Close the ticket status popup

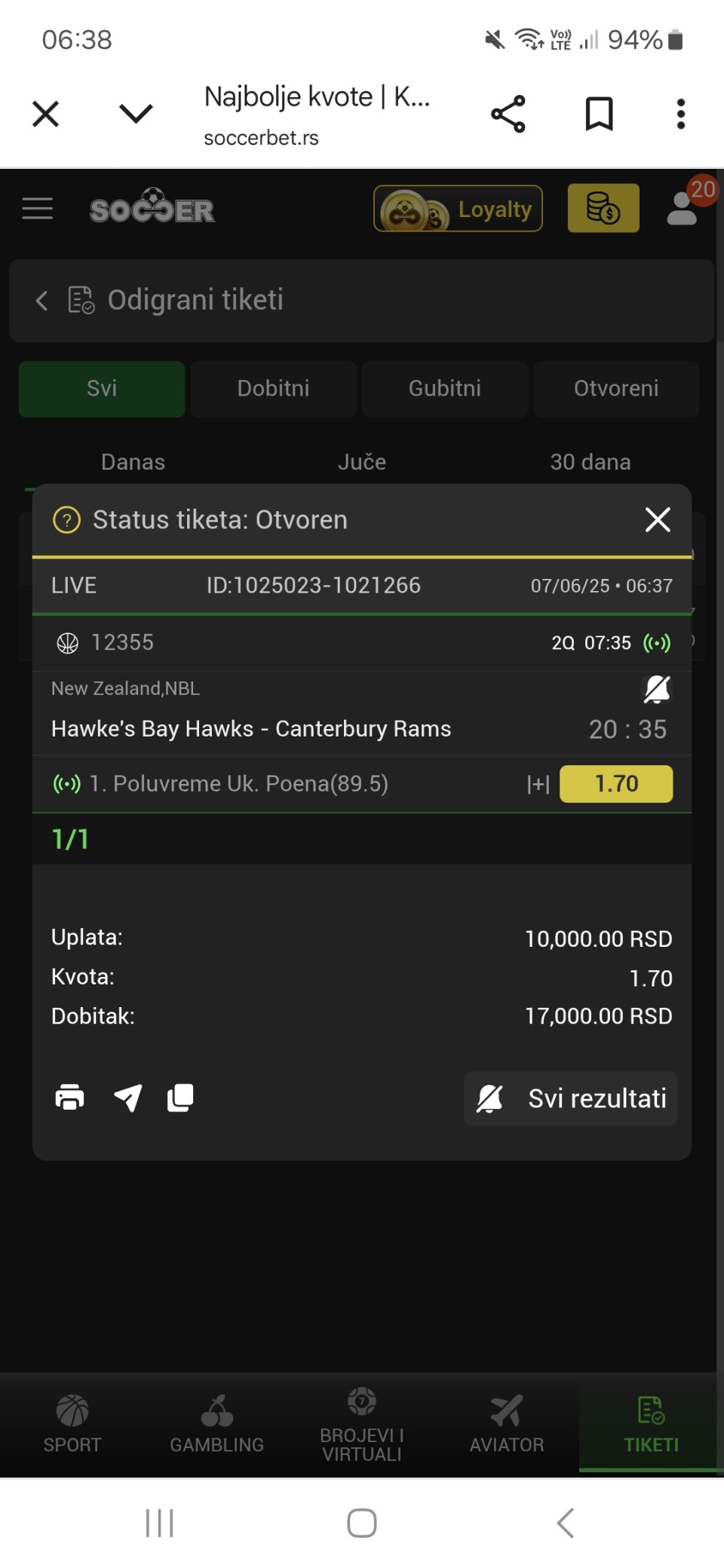658,519
